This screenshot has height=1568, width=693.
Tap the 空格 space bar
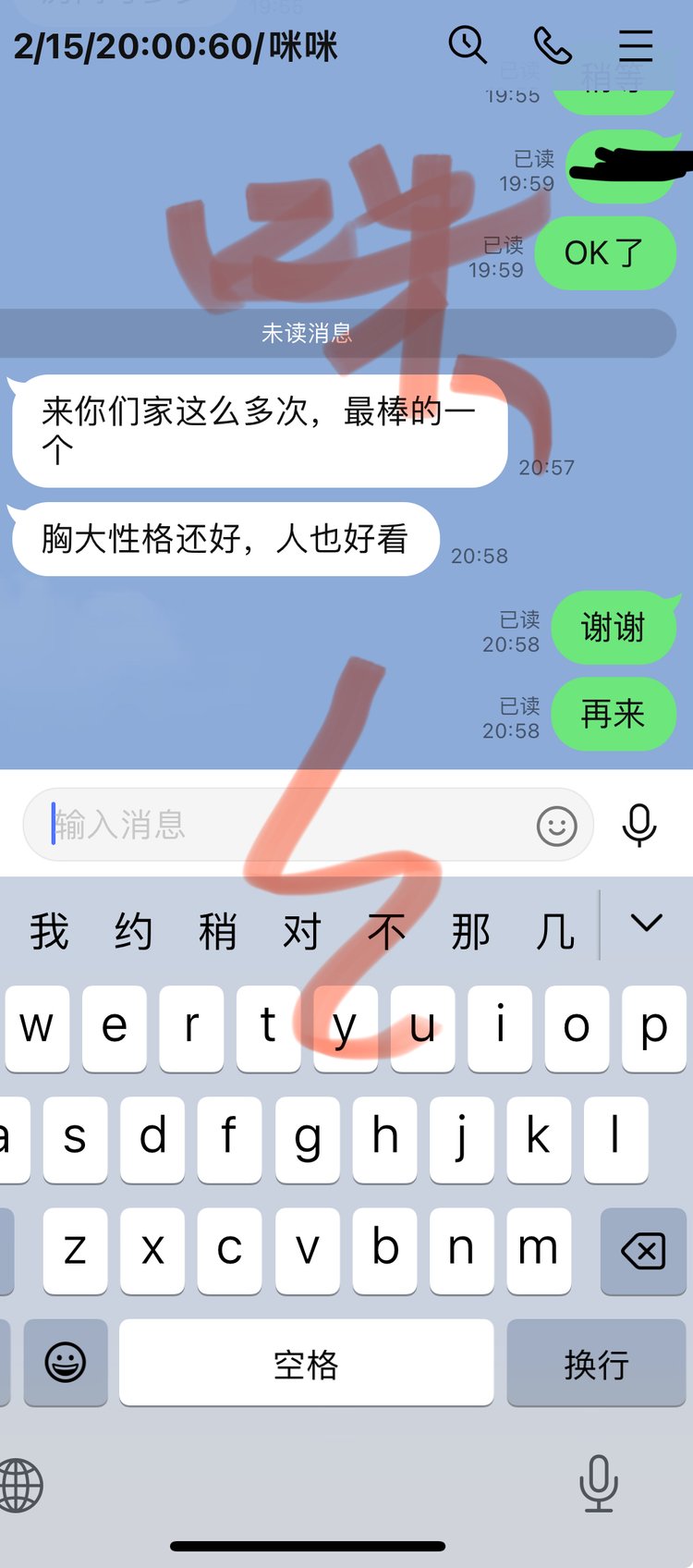(x=306, y=1364)
